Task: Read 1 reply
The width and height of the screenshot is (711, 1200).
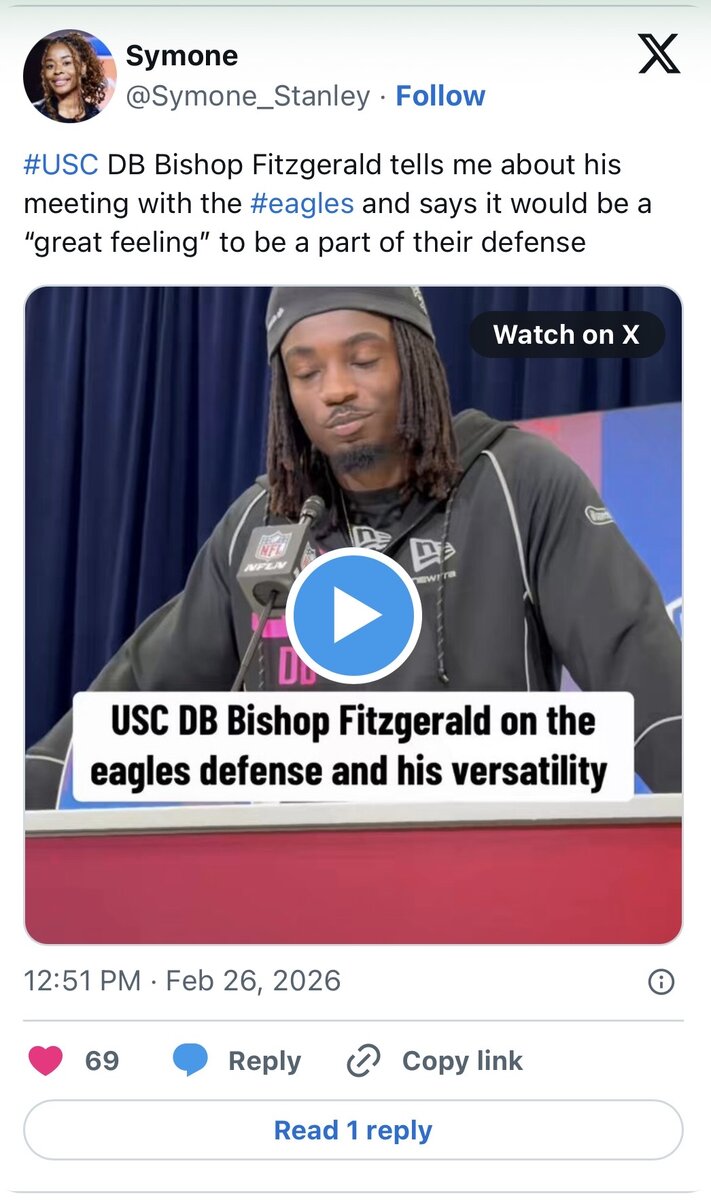Action: coord(353,1131)
